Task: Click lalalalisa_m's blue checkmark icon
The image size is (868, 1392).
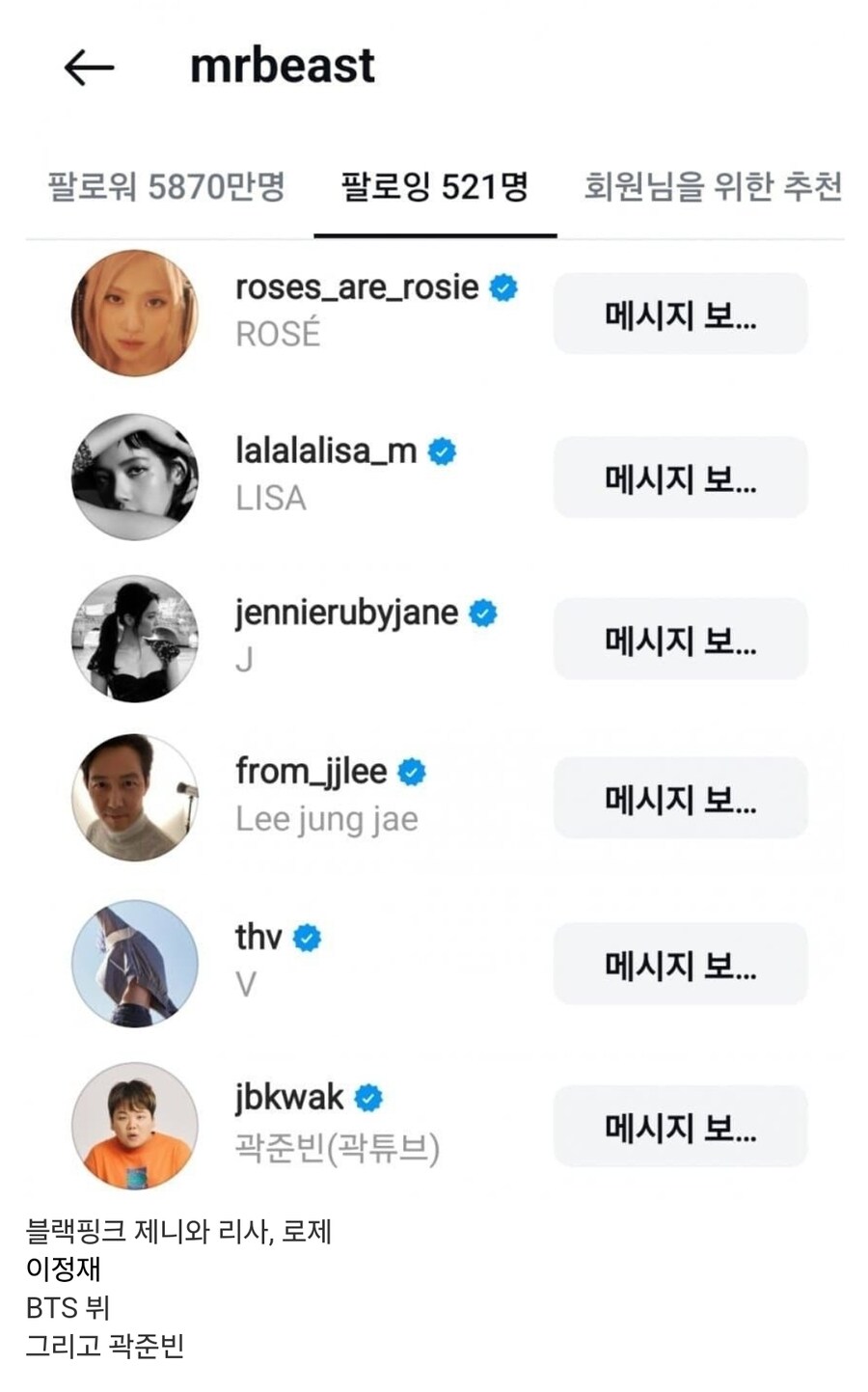Action: (442, 450)
